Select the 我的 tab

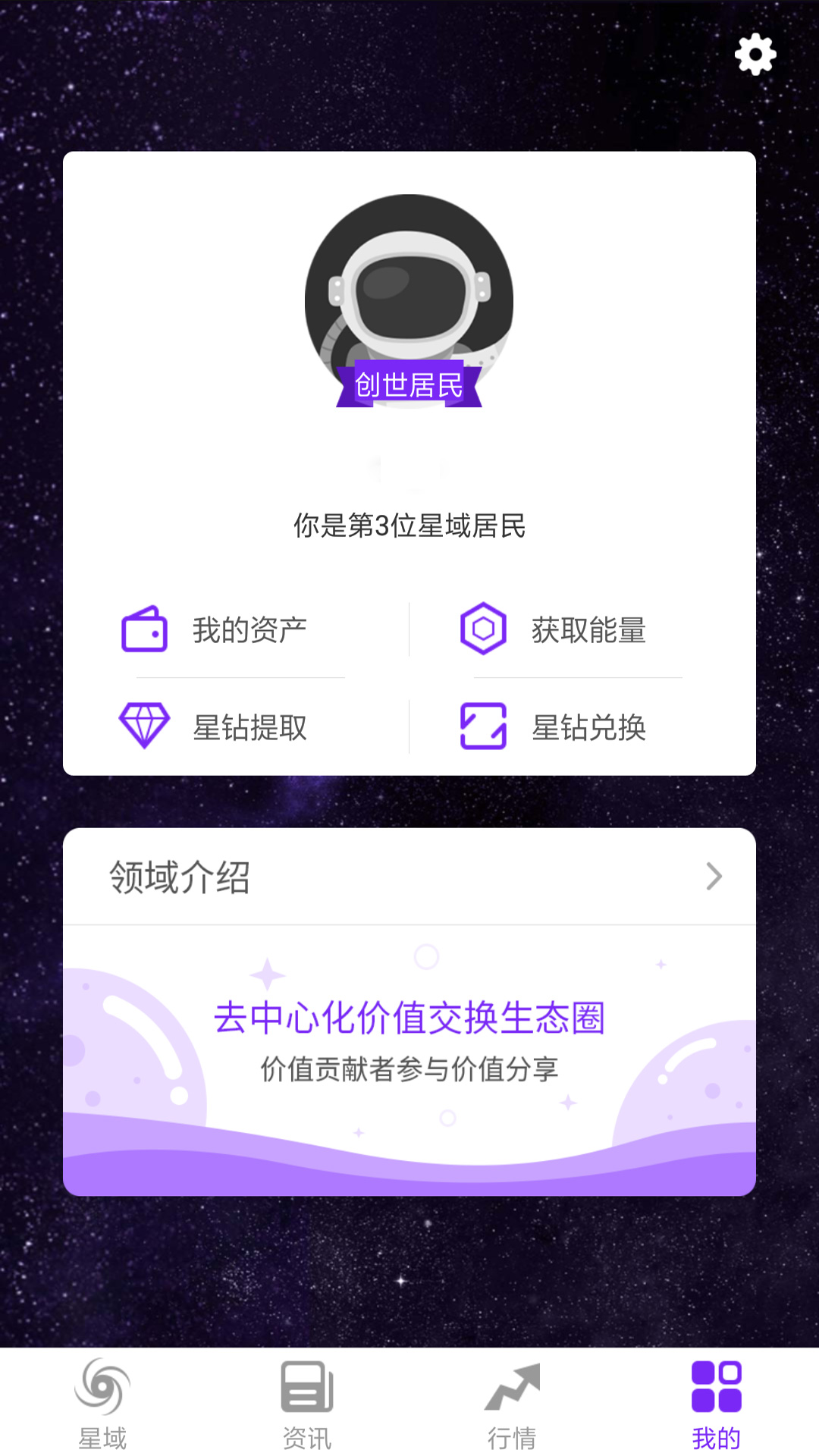(716, 1403)
